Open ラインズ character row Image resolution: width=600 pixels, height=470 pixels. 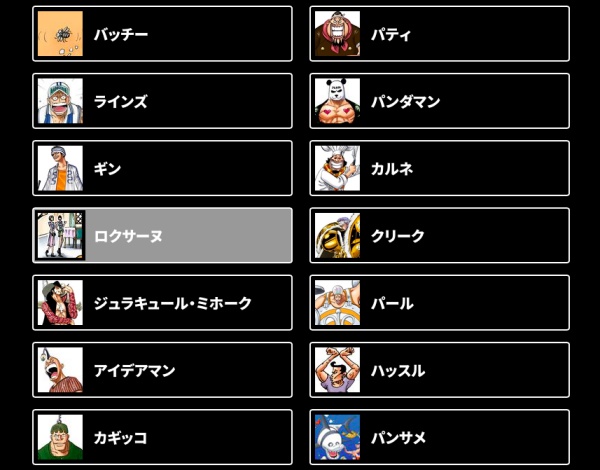point(162,101)
